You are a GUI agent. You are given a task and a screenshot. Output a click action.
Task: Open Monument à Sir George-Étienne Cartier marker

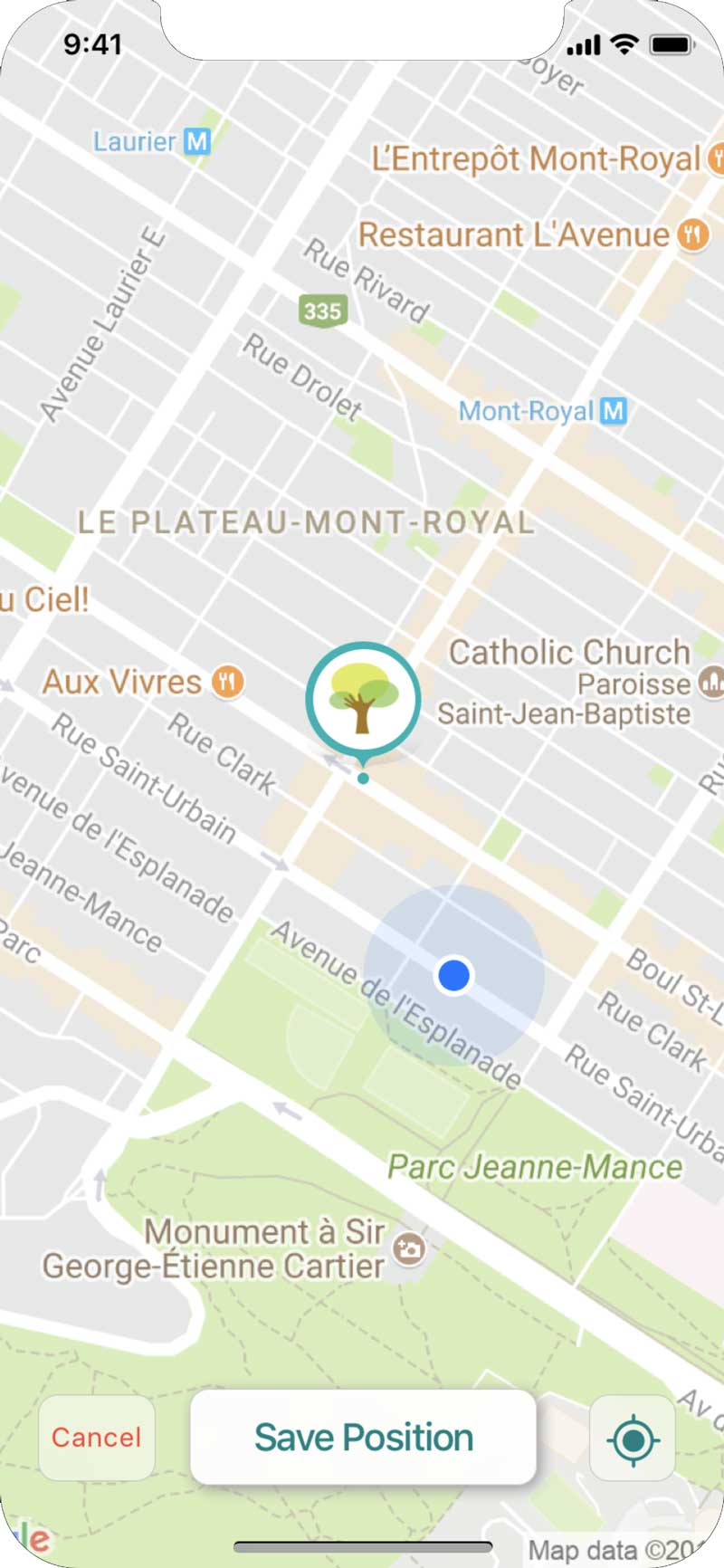pos(410,1249)
